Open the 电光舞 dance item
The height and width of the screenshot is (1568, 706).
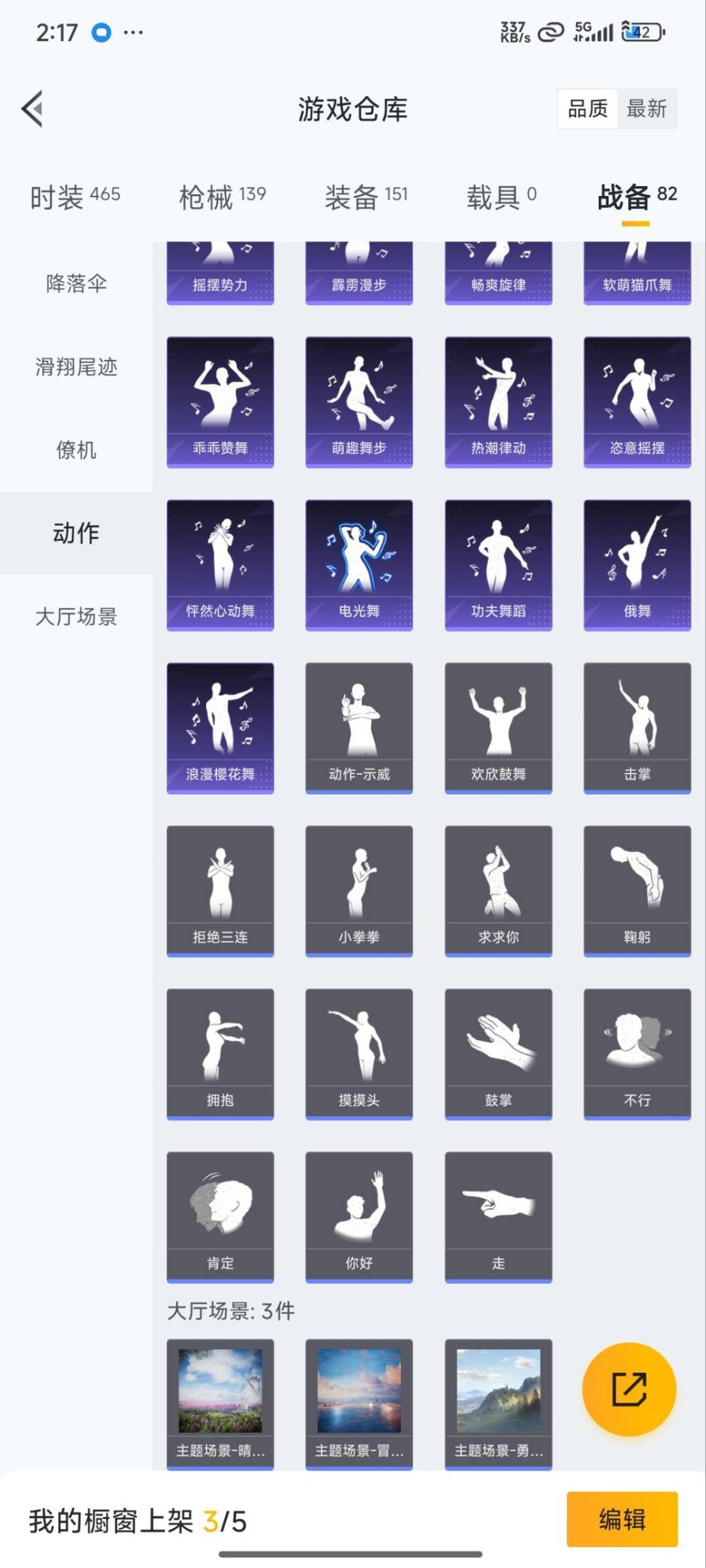click(x=359, y=565)
